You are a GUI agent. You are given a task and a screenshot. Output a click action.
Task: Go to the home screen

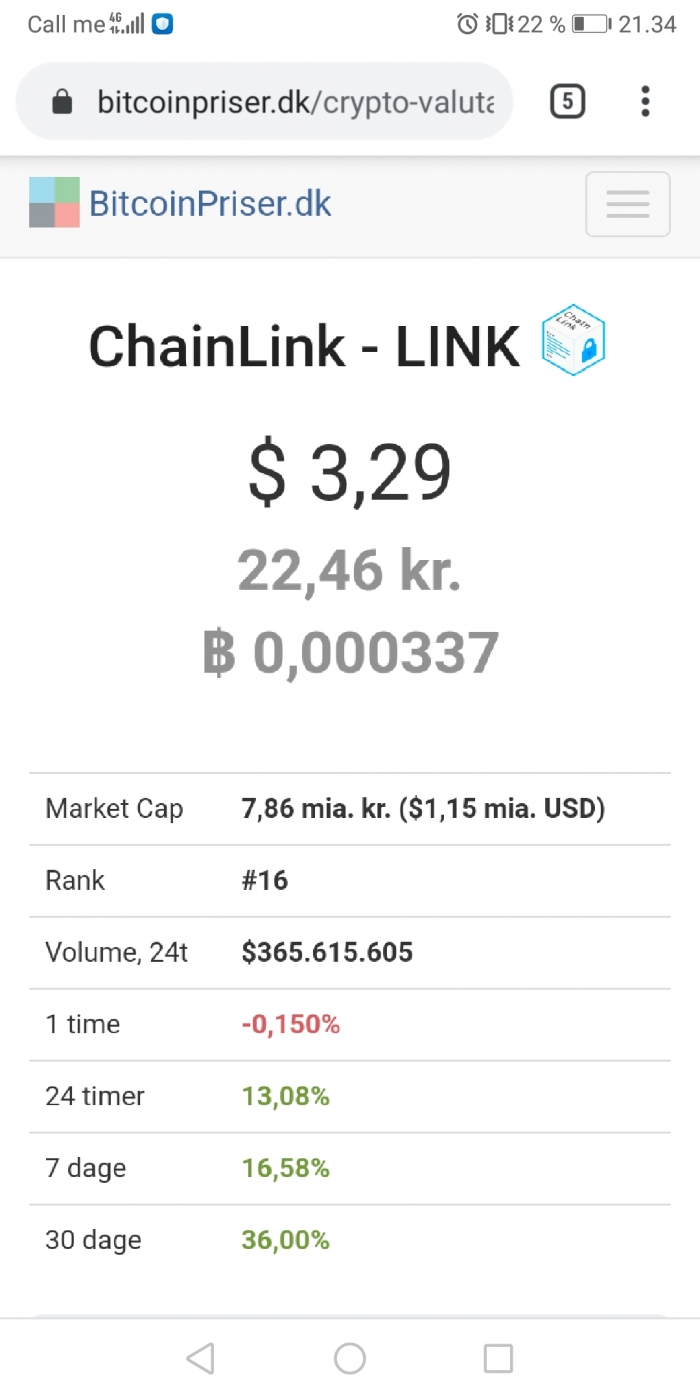[x=350, y=1358]
